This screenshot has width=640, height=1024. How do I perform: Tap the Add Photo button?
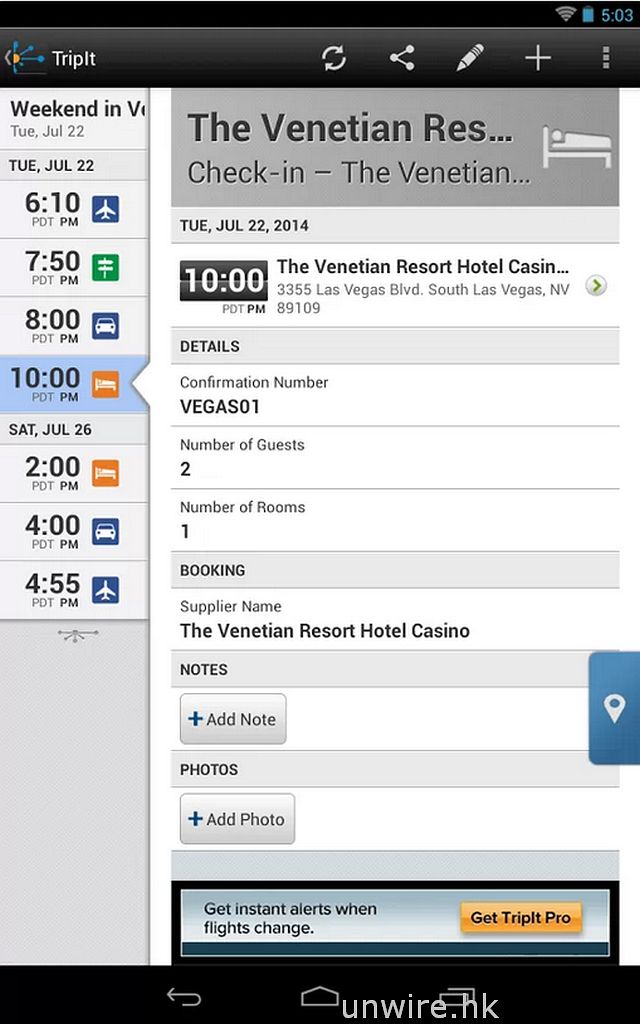pyautogui.click(x=237, y=819)
